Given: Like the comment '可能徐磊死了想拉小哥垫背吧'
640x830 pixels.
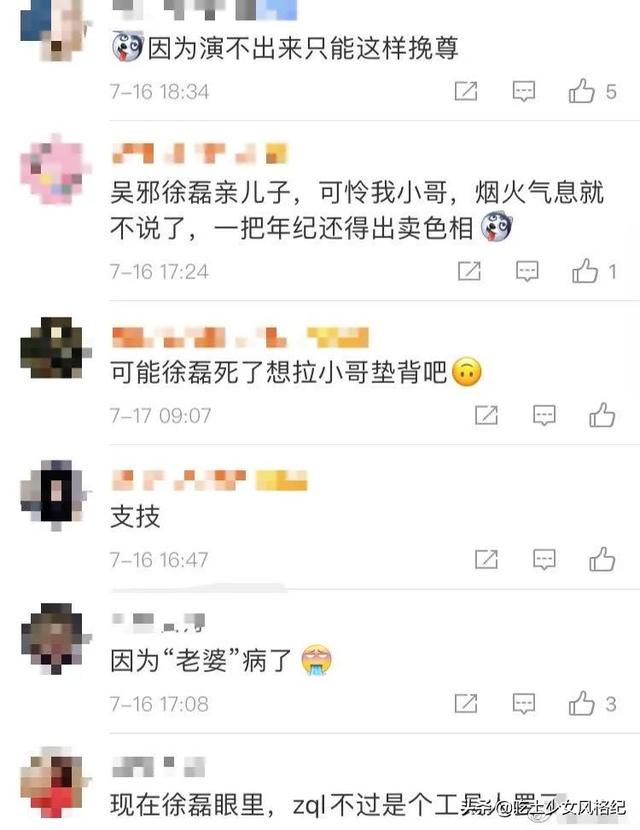Looking at the screenshot, I should (601, 415).
